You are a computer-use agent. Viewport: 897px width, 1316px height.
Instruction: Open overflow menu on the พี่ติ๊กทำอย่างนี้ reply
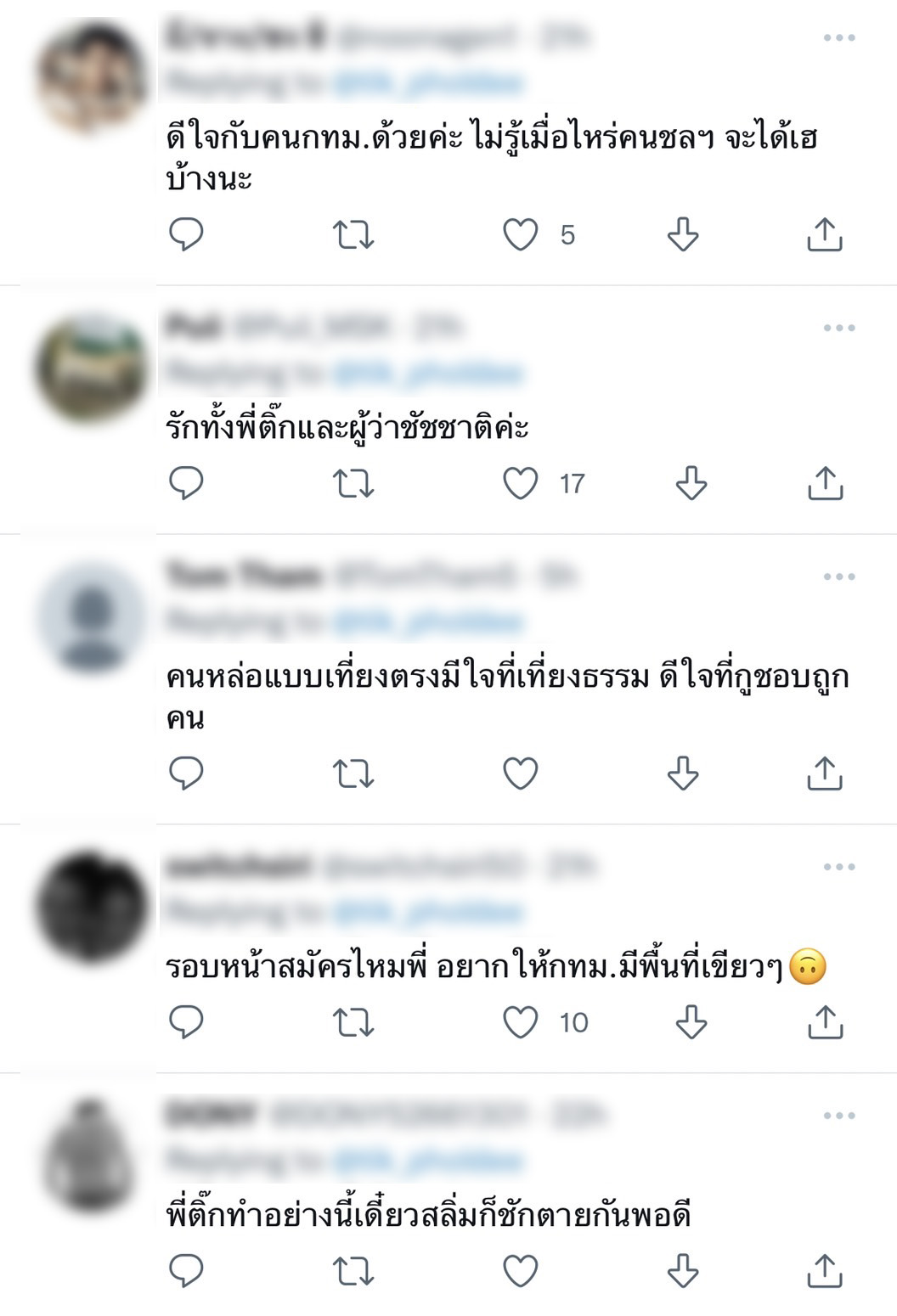(838, 1116)
